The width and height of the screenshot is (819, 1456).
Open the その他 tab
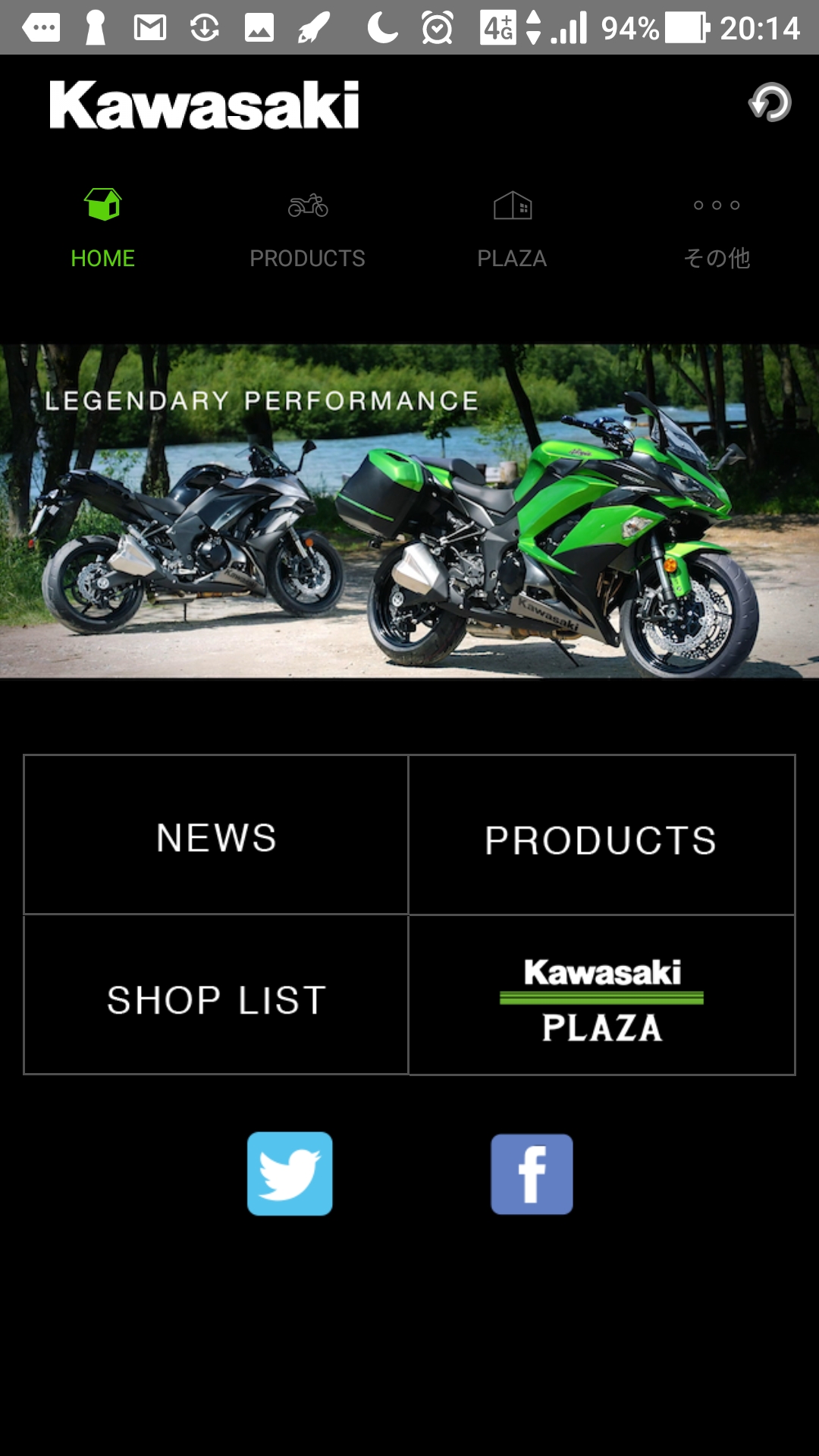pos(717,229)
